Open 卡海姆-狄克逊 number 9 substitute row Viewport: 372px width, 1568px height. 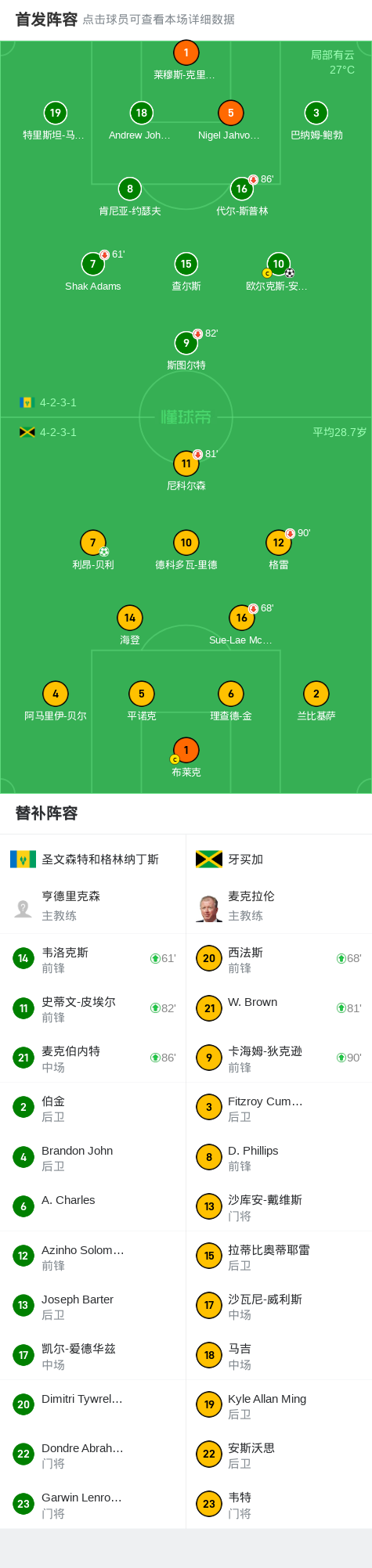tap(279, 1058)
